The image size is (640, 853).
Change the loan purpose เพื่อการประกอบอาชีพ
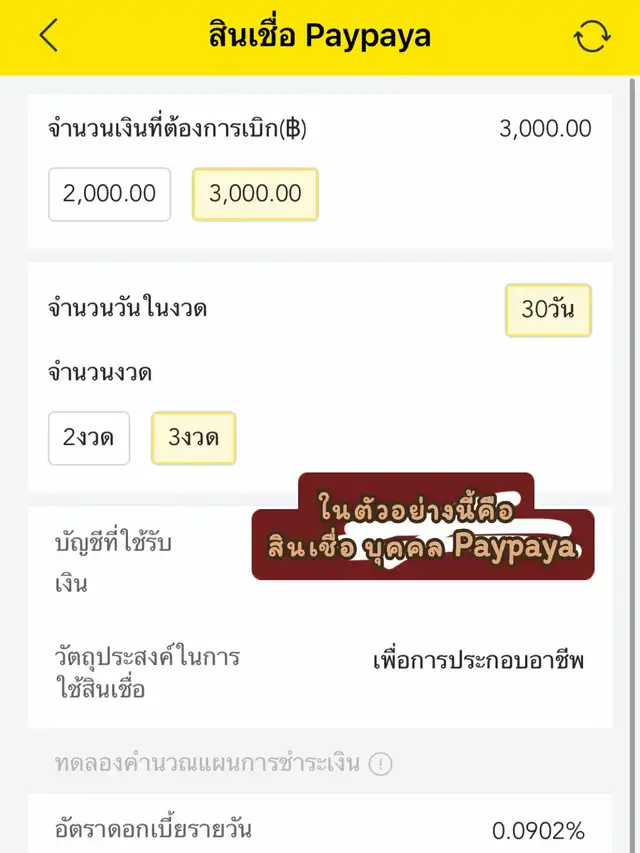click(477, 660)
